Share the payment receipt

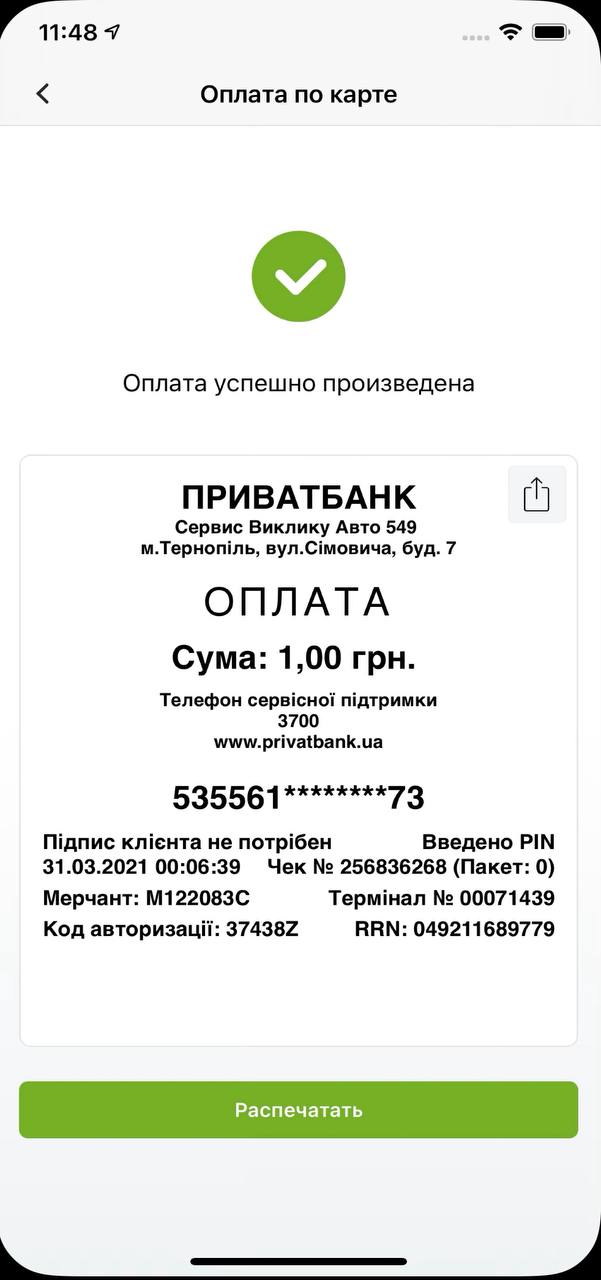point(537,494)
